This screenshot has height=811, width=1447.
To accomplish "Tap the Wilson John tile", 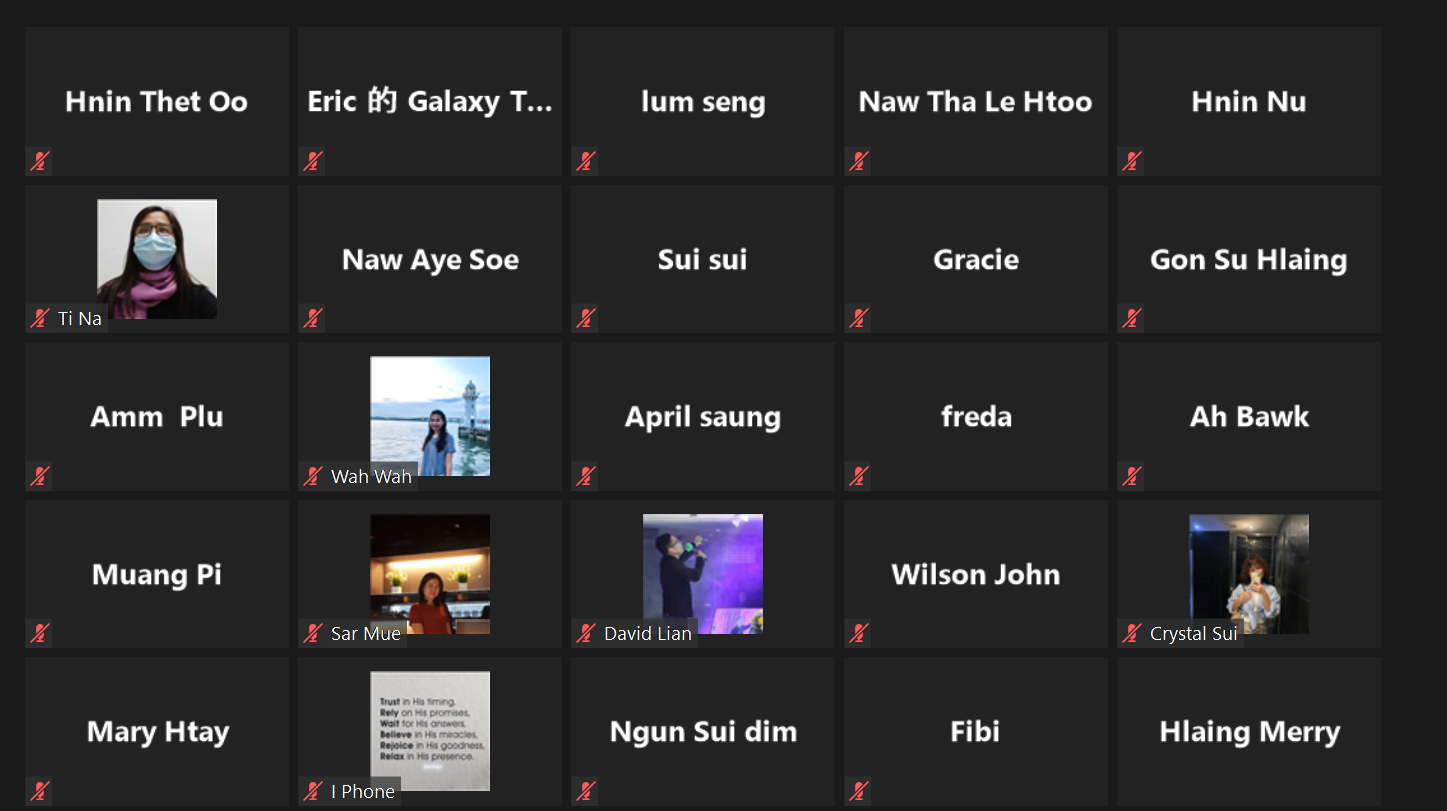I will (x=975, y=574).
